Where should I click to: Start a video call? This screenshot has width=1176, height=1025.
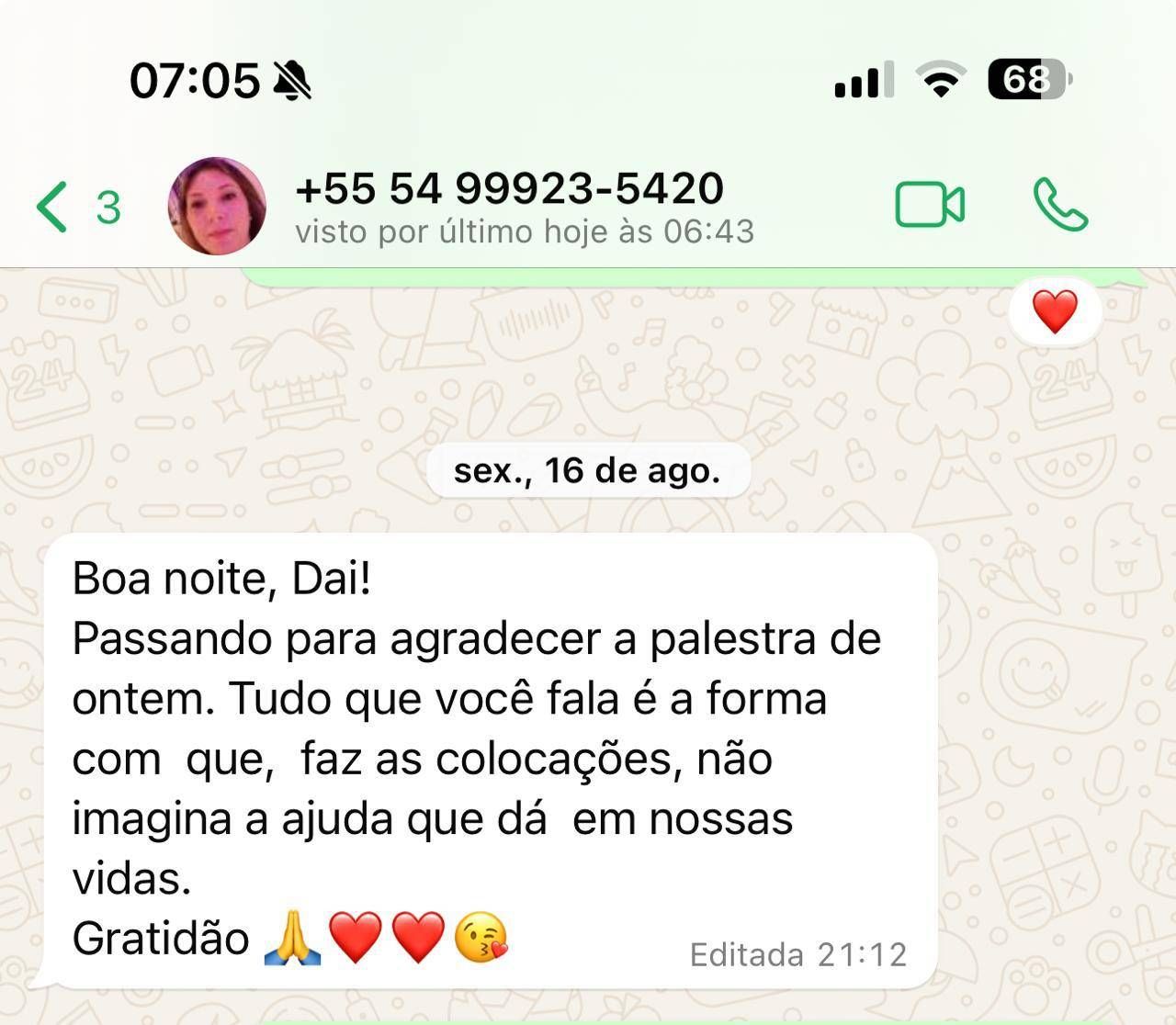pyautogui.click(x=930, y=204)
